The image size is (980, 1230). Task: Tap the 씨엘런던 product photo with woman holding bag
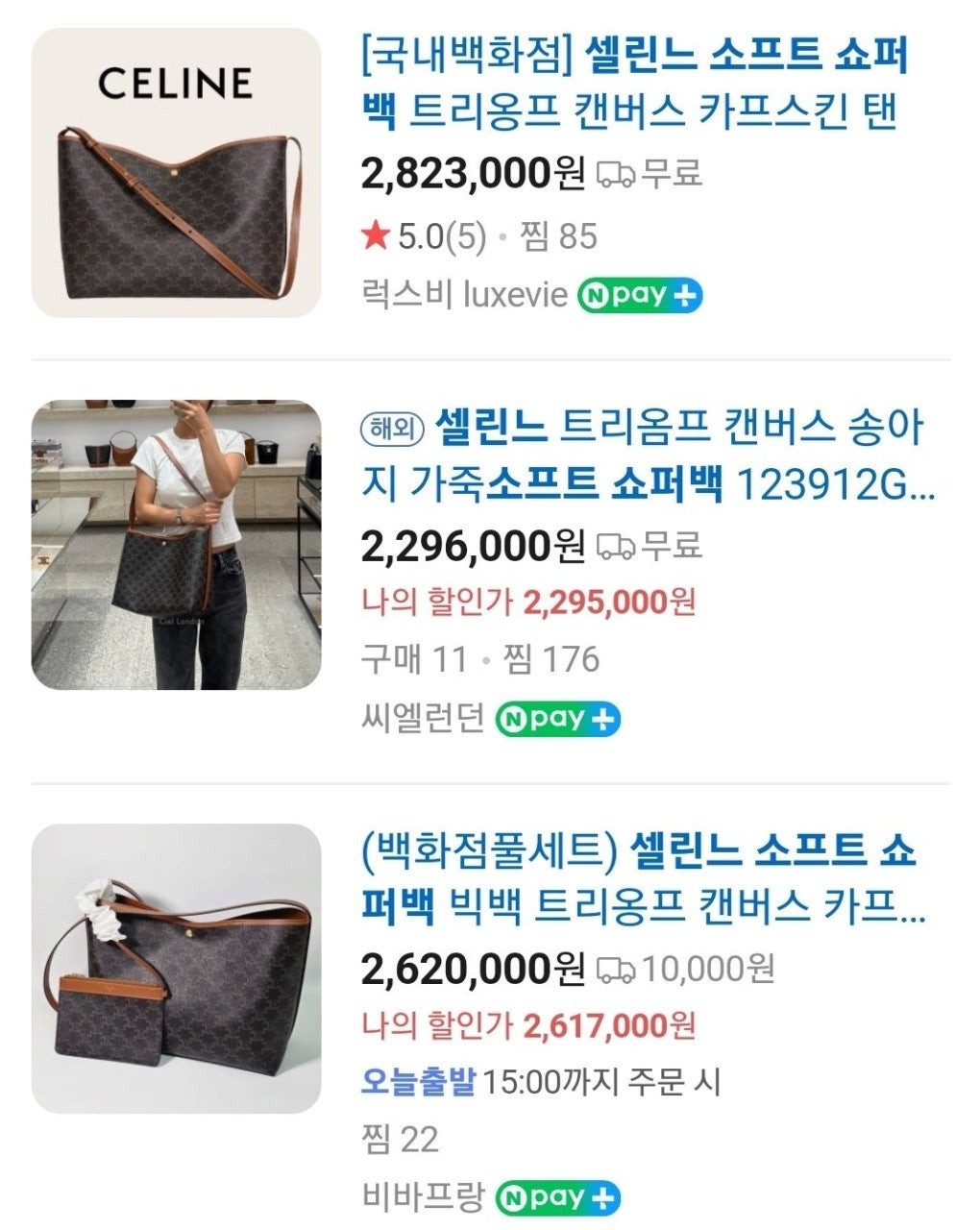(176, 545)
